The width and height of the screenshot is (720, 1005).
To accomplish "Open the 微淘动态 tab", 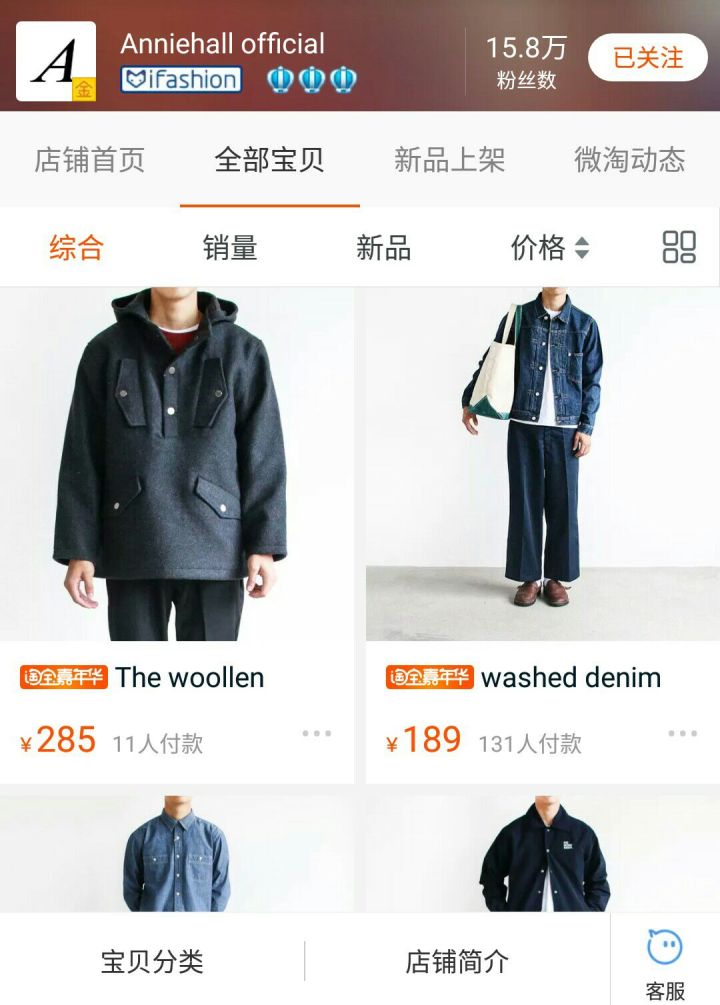I will 630,160.
